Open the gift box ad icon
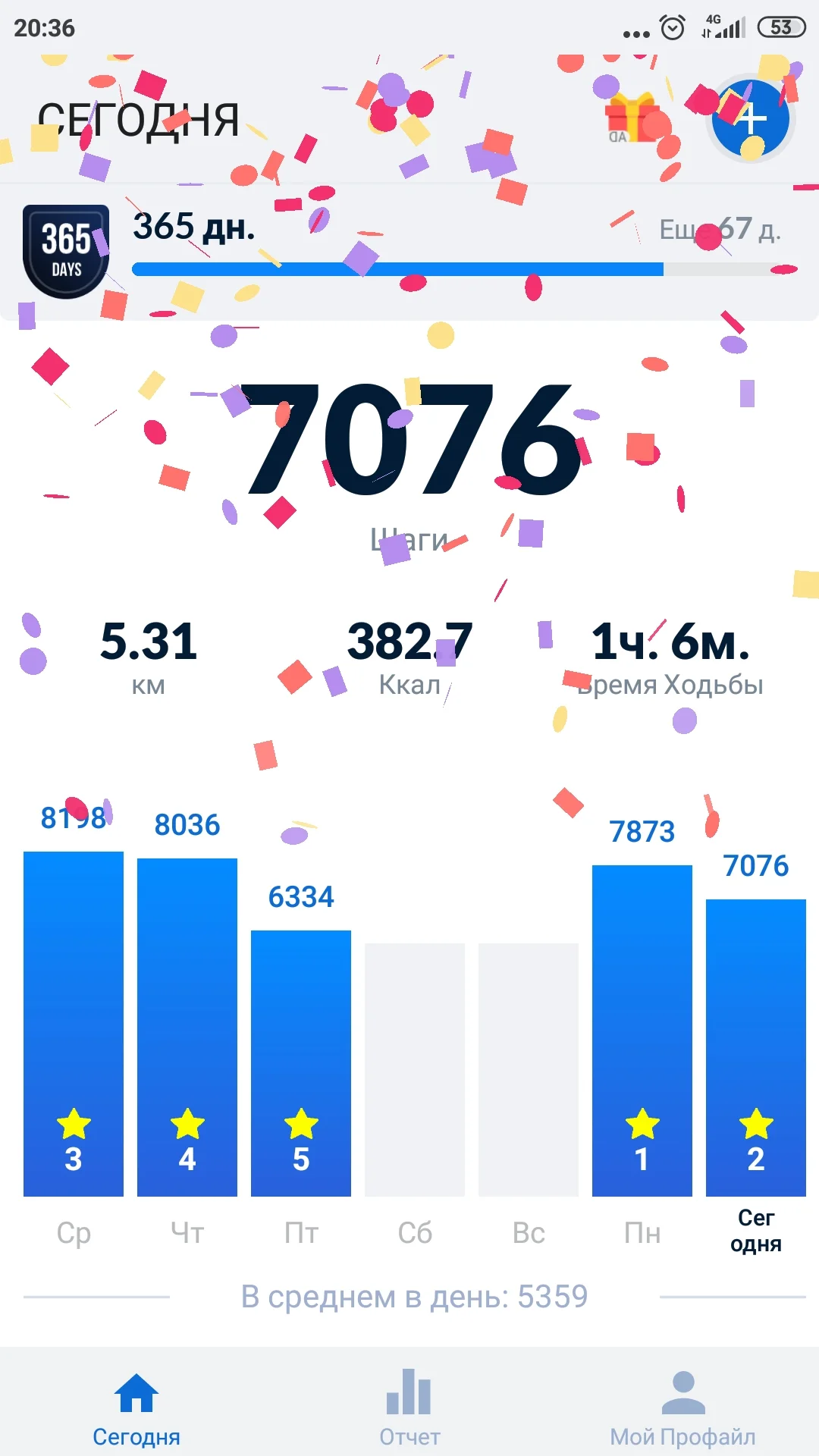 coord(630,118)
